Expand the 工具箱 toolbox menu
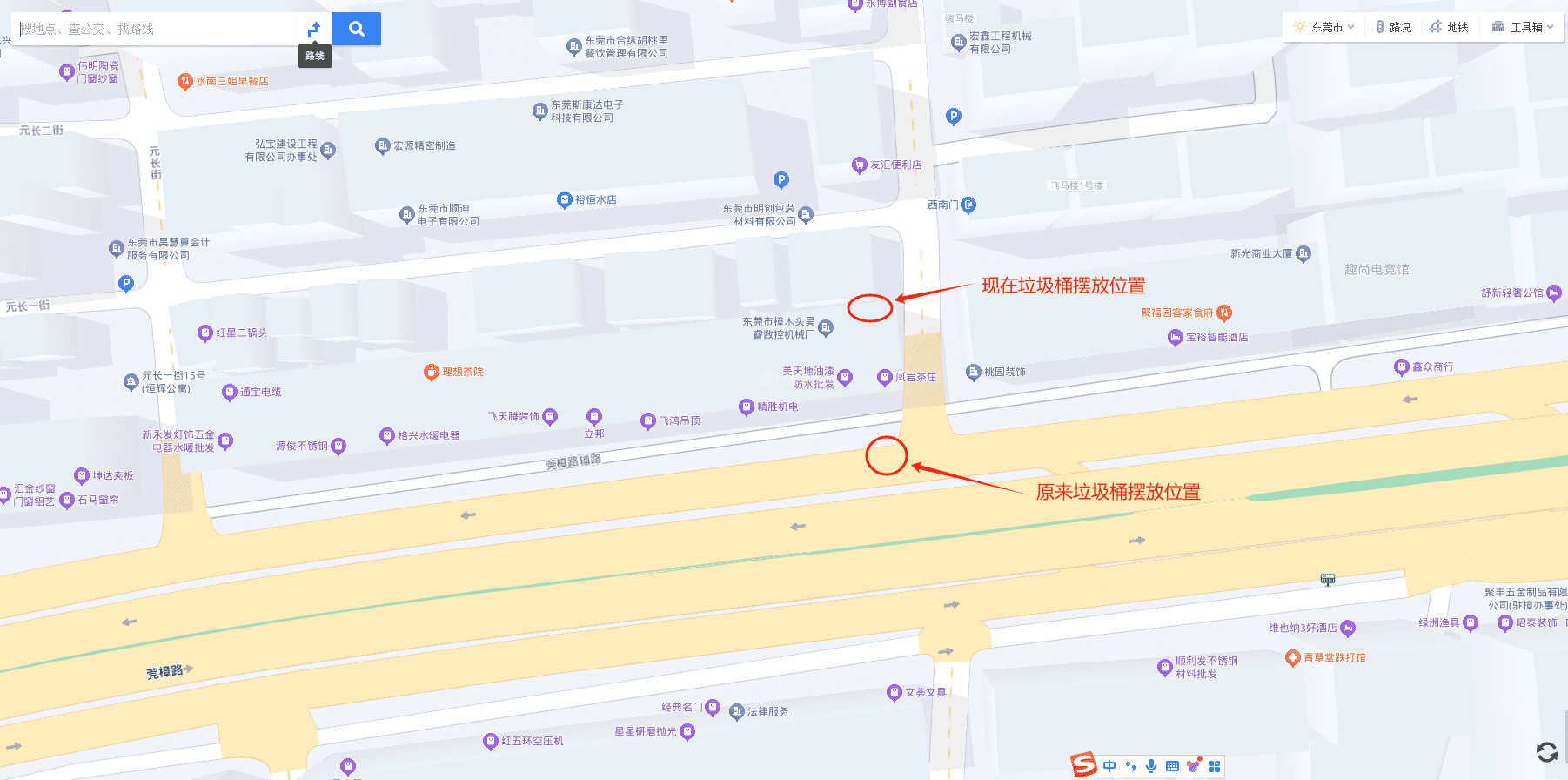 (1523, 27)
